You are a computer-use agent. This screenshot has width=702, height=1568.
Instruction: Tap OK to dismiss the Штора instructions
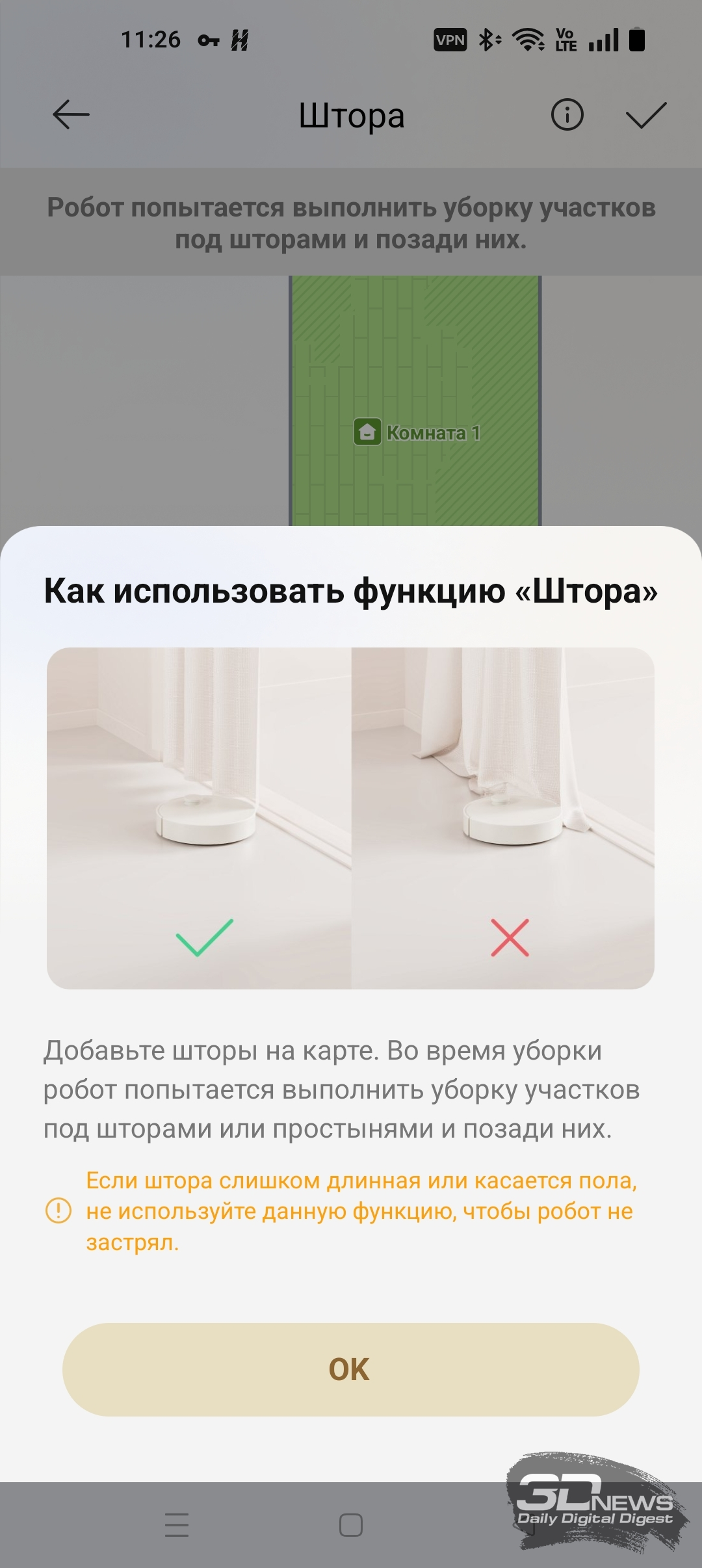tap(350, 1369)
